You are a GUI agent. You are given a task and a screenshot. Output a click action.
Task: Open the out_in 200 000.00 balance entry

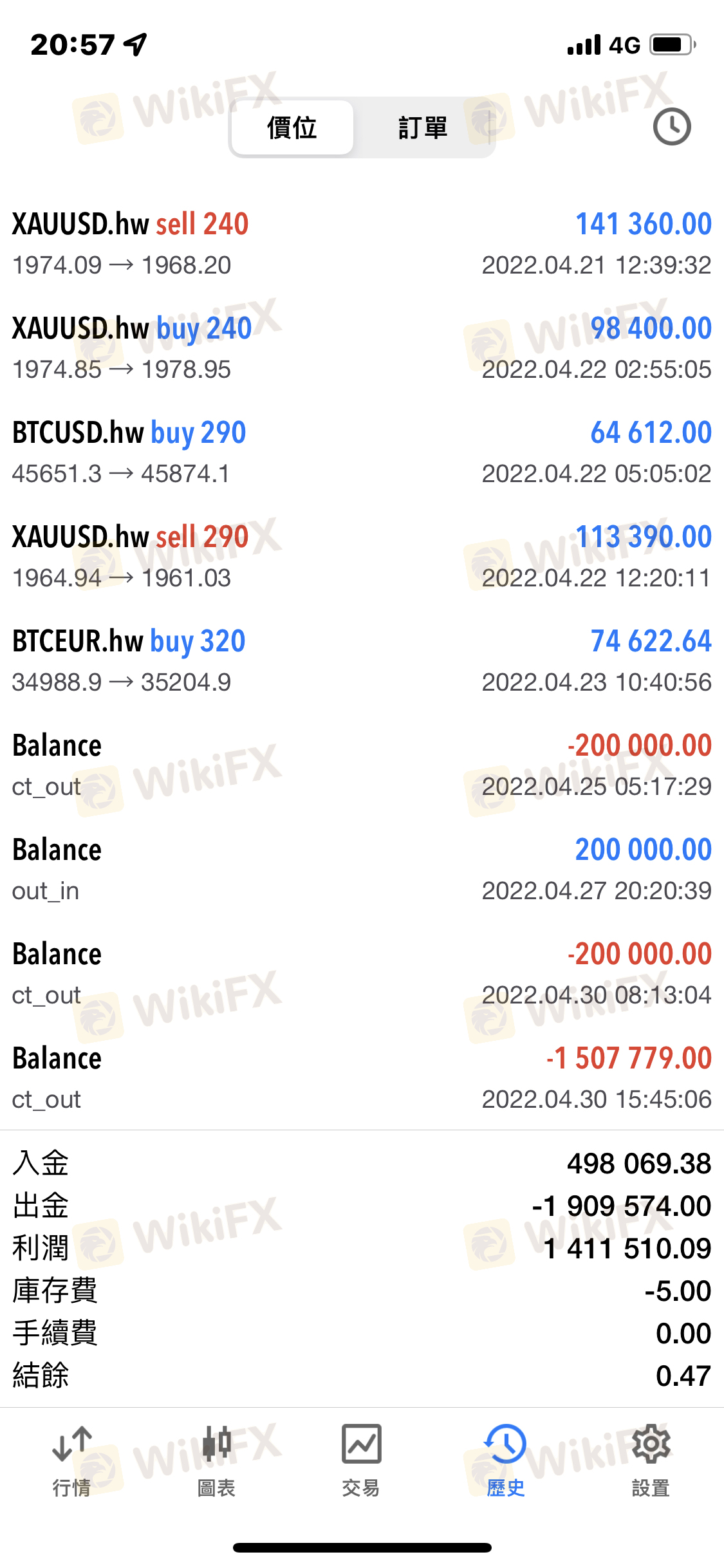(362, 870)
